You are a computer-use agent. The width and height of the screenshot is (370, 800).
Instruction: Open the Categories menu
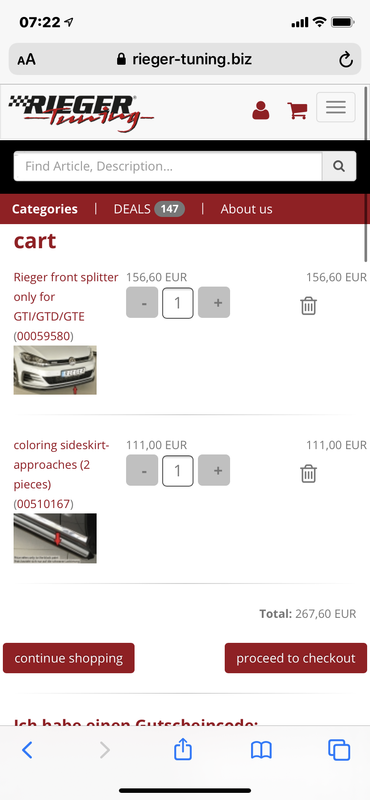point(45,209)
